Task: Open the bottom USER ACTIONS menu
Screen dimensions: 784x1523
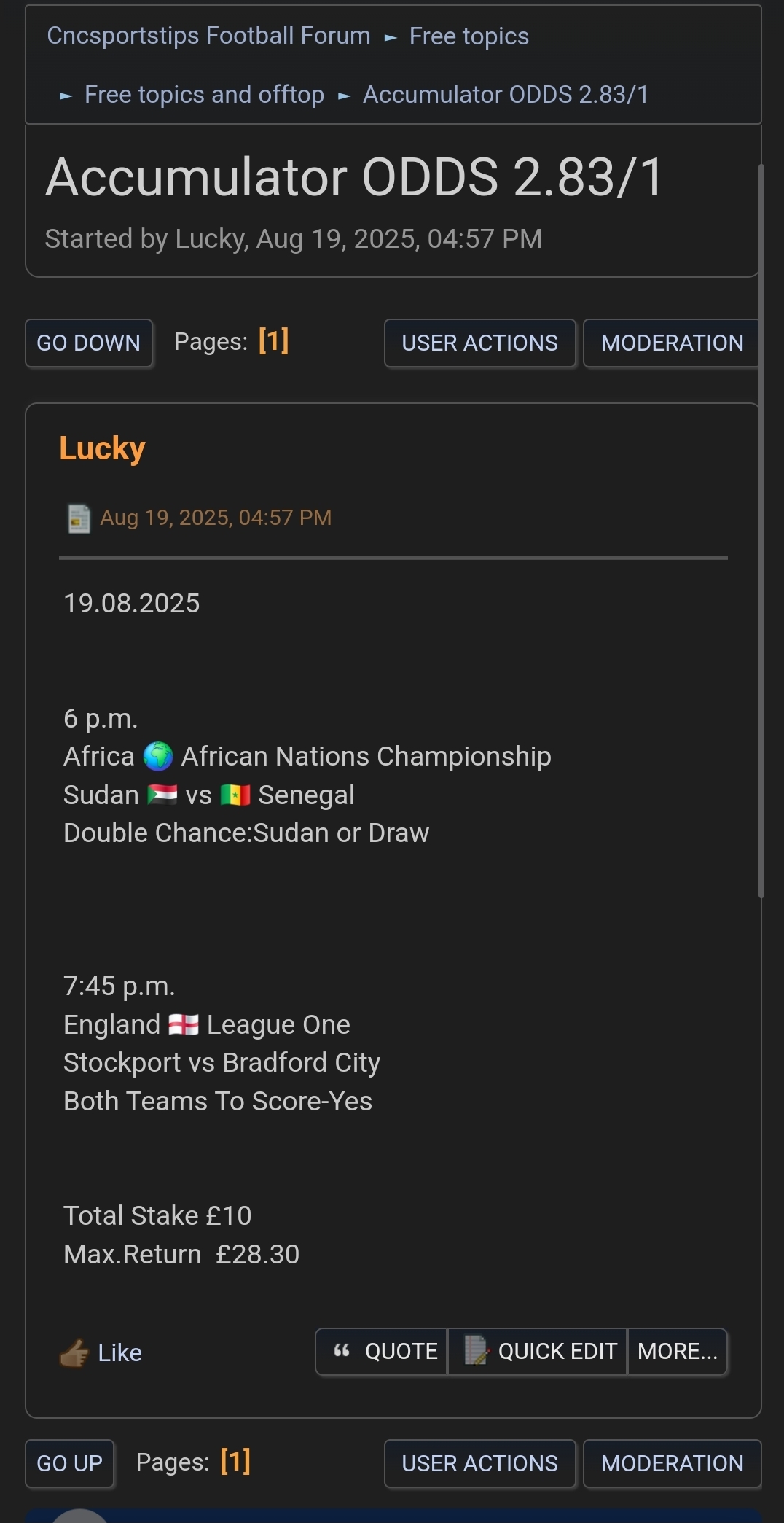Action: coord(479,1463)
